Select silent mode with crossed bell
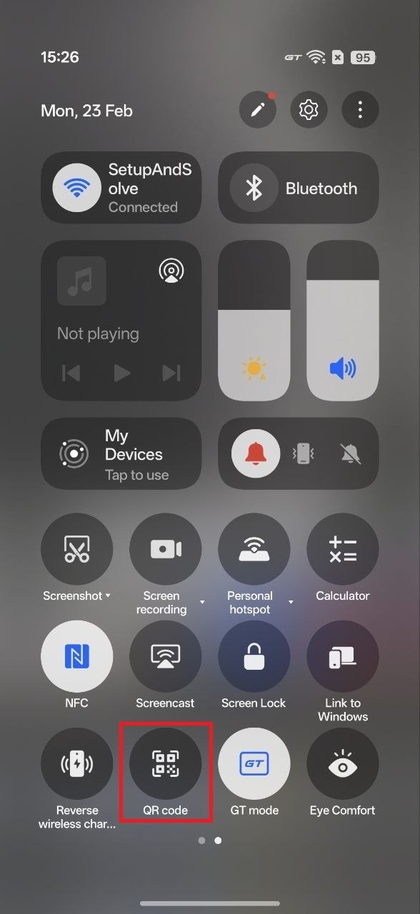 click(x=351, y=454)
